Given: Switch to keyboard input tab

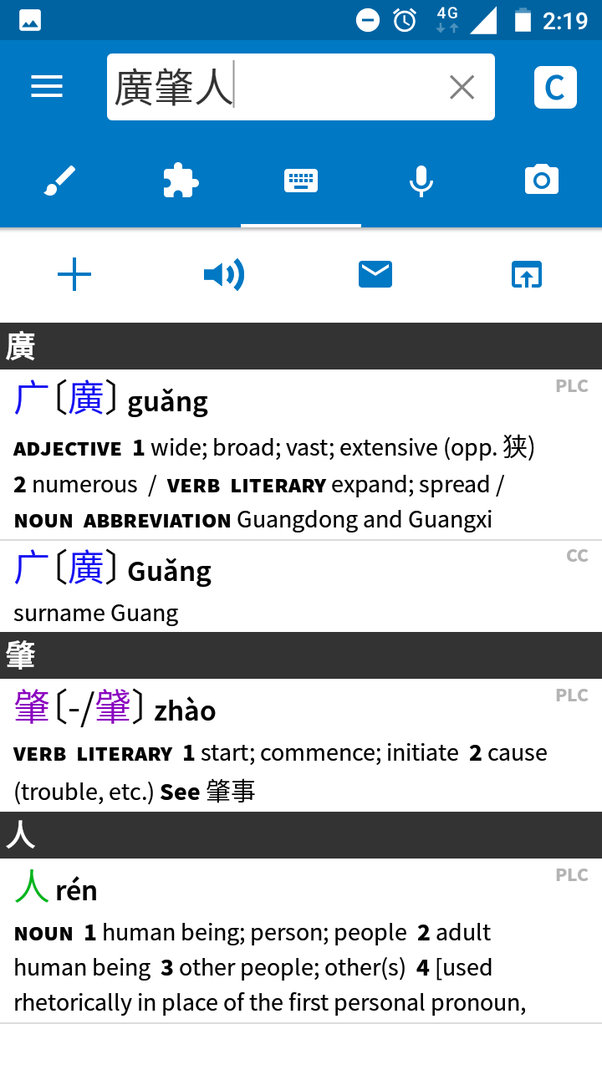Looking at the screenshot, I should click(x=301, y=181).
